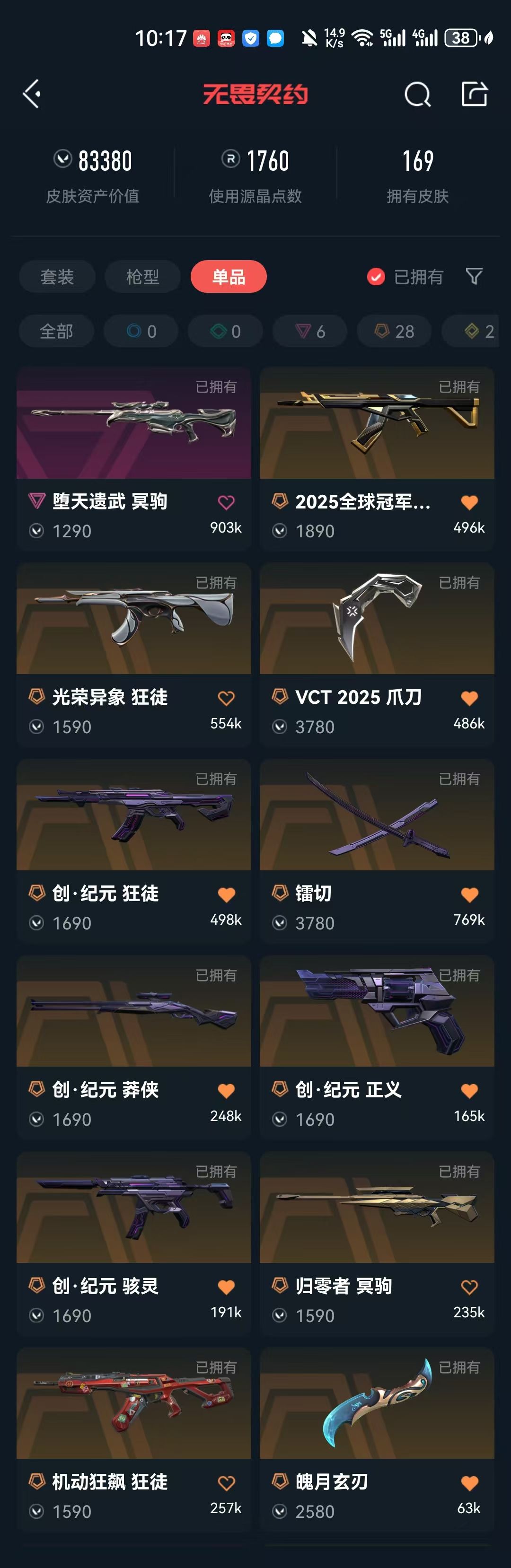Unlike the 镭切 skin heart

coord(469,895)
